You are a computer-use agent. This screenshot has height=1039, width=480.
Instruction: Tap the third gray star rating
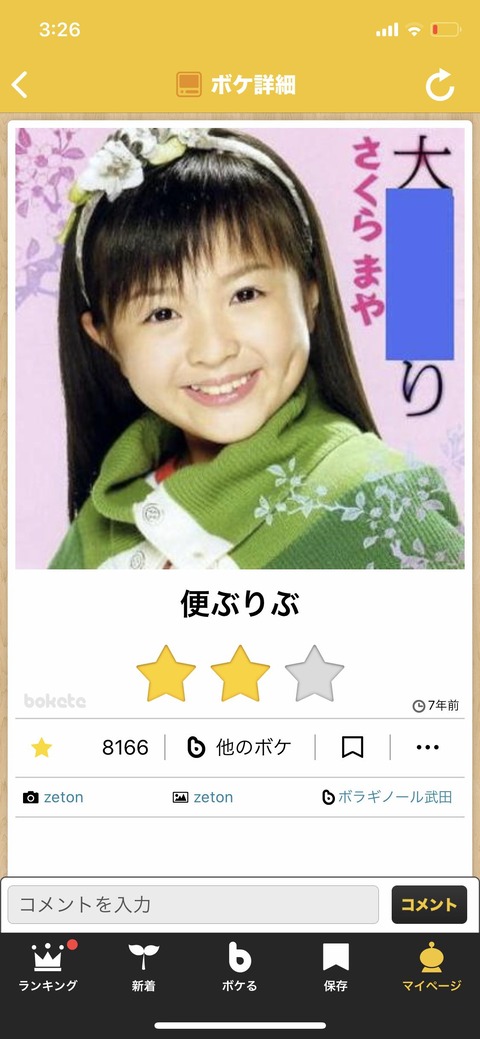(x=314, y=673)
